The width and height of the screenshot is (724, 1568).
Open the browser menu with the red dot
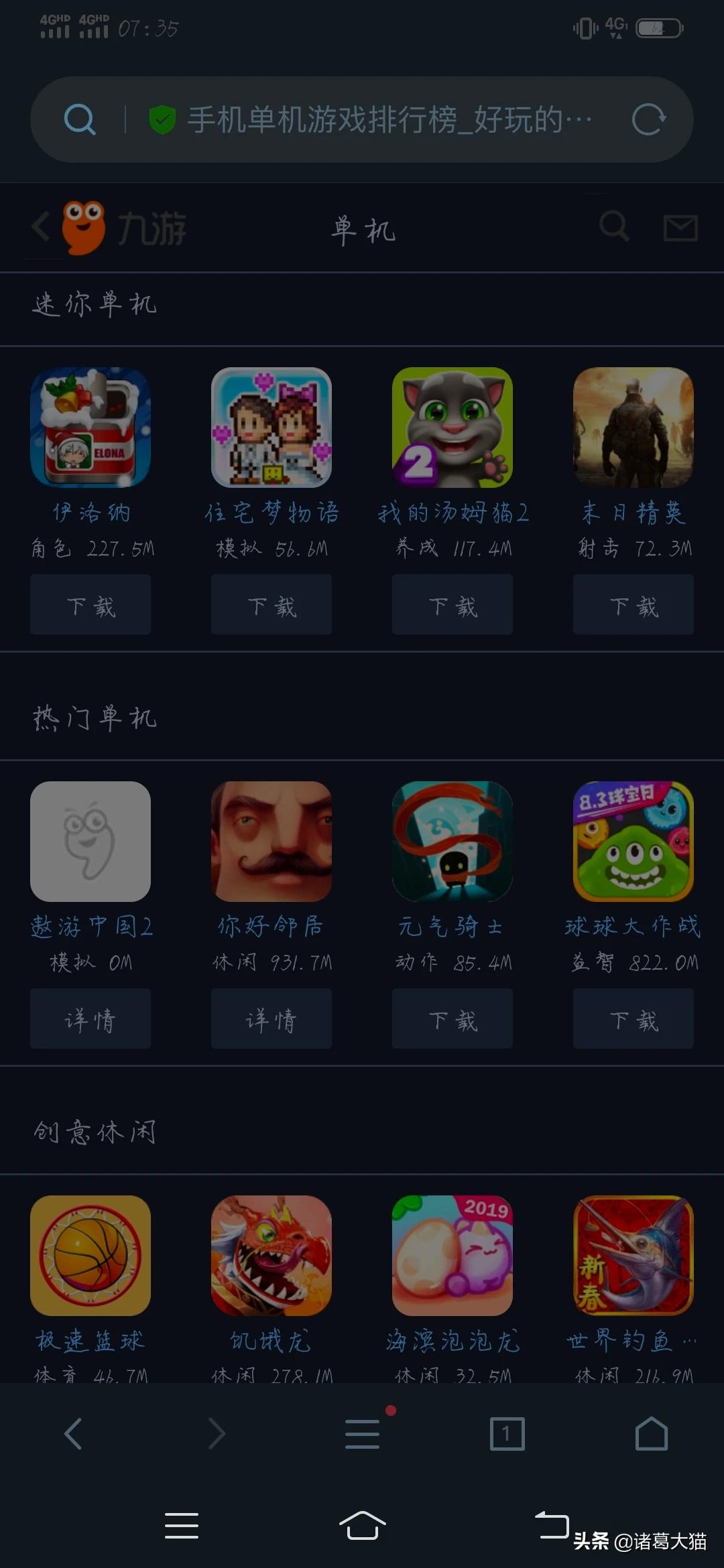tap(363, 1433)
